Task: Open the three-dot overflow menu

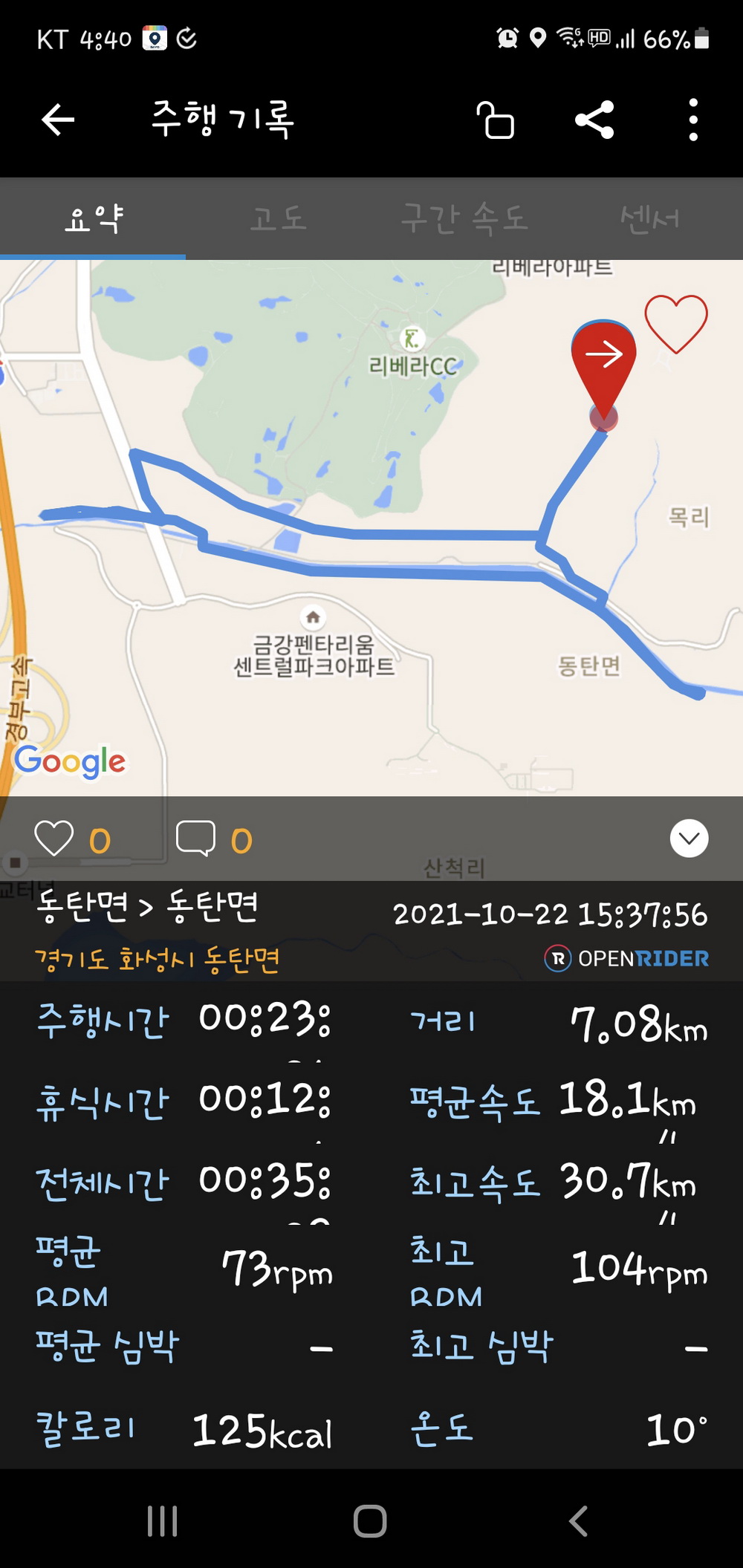Action: pyautogui.click(x=693, y=120)
